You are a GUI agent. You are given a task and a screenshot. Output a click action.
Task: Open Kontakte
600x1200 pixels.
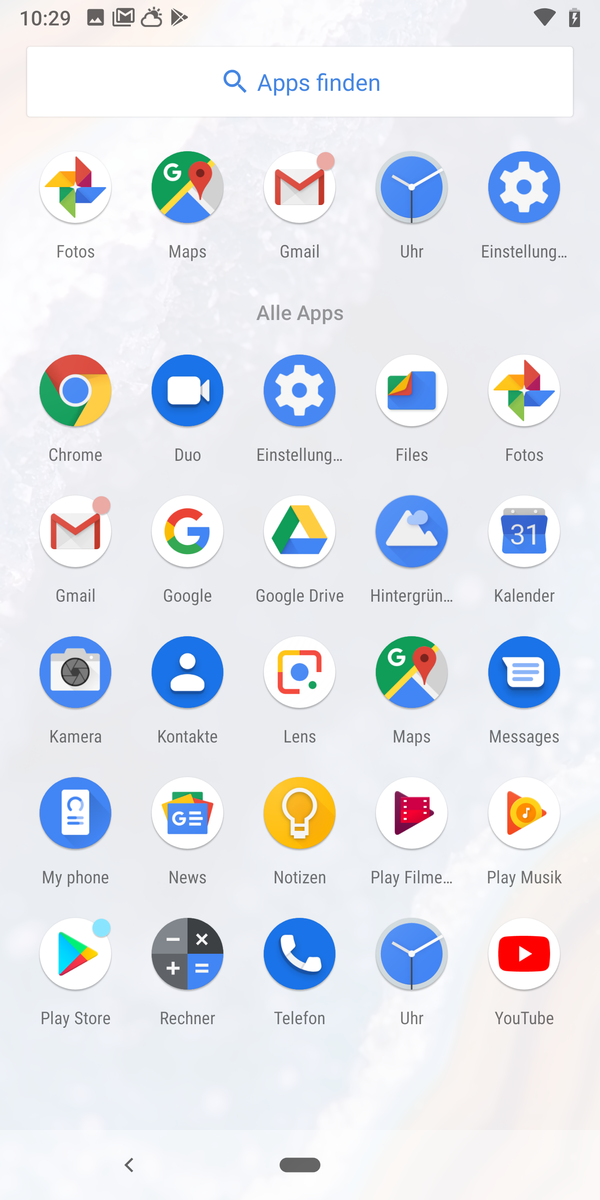pyautogui.click(x=187, y=673)
